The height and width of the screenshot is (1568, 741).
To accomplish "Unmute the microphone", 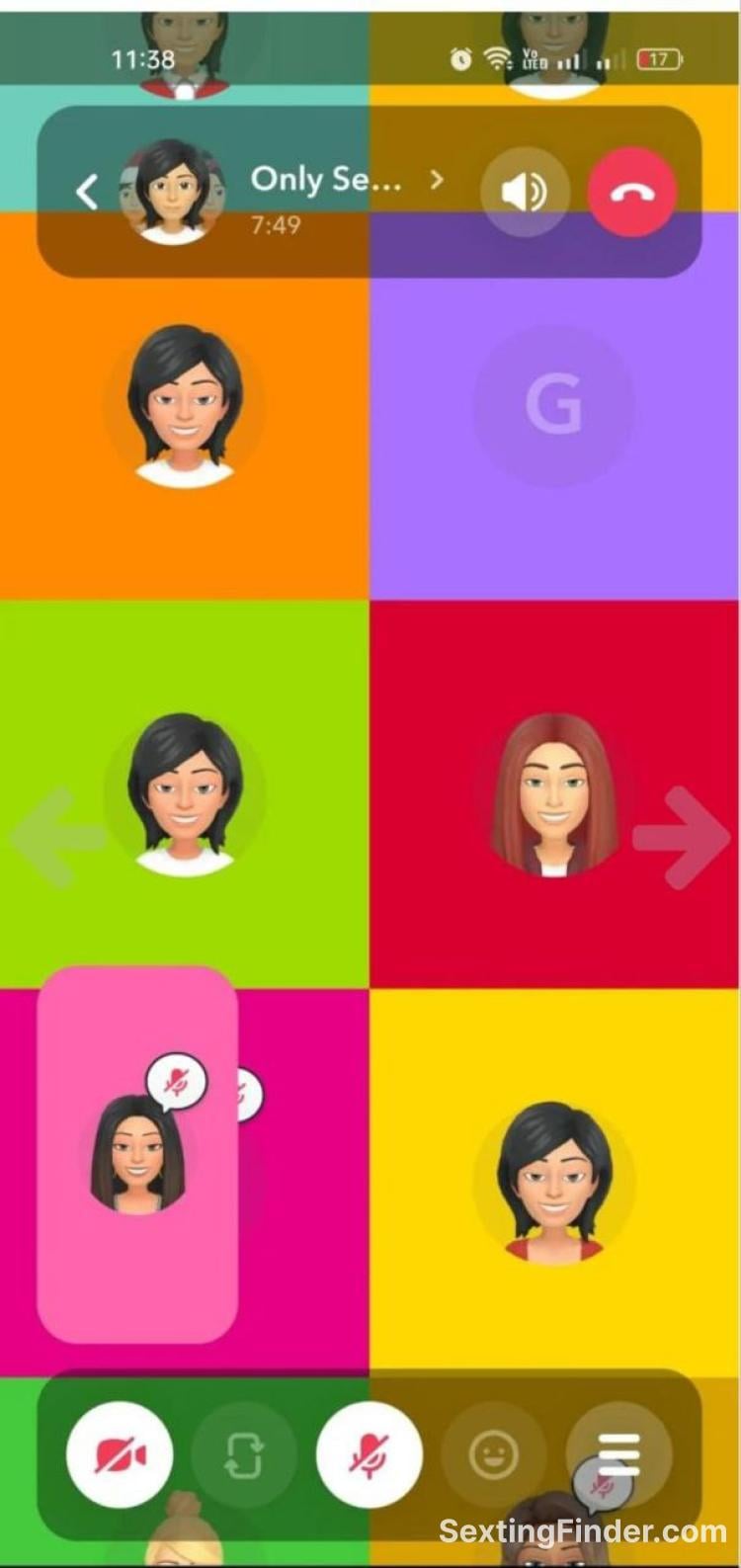I will coord(370,1455).
